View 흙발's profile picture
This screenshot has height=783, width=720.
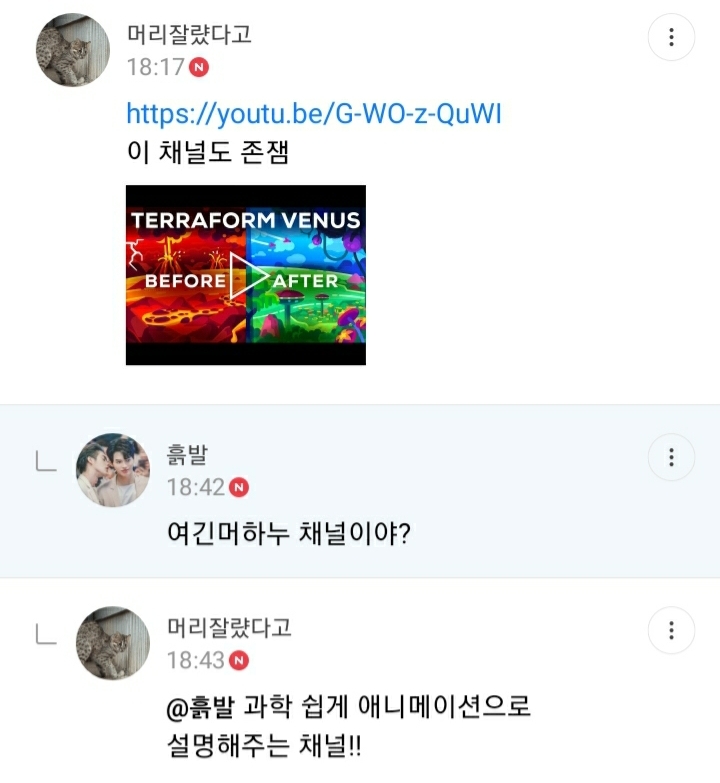pyautogui.click(x=113, y=470)
